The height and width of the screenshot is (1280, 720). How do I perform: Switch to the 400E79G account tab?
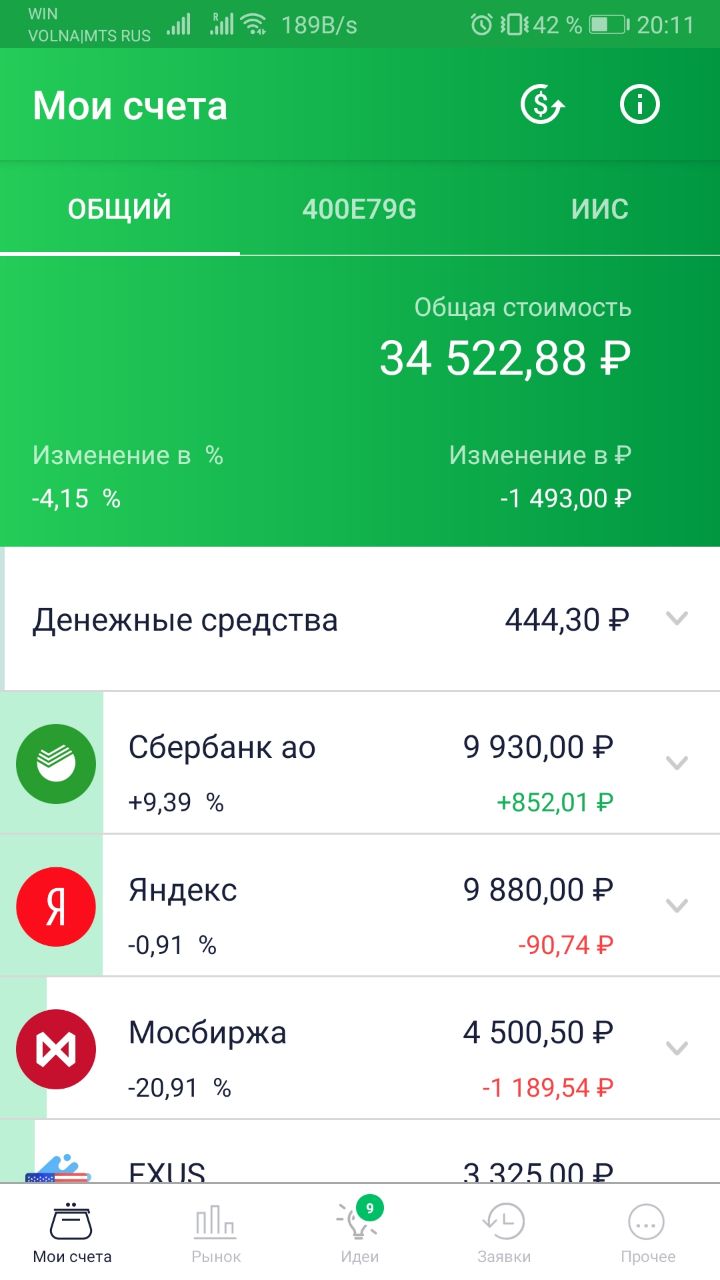[x=359, y=209]
